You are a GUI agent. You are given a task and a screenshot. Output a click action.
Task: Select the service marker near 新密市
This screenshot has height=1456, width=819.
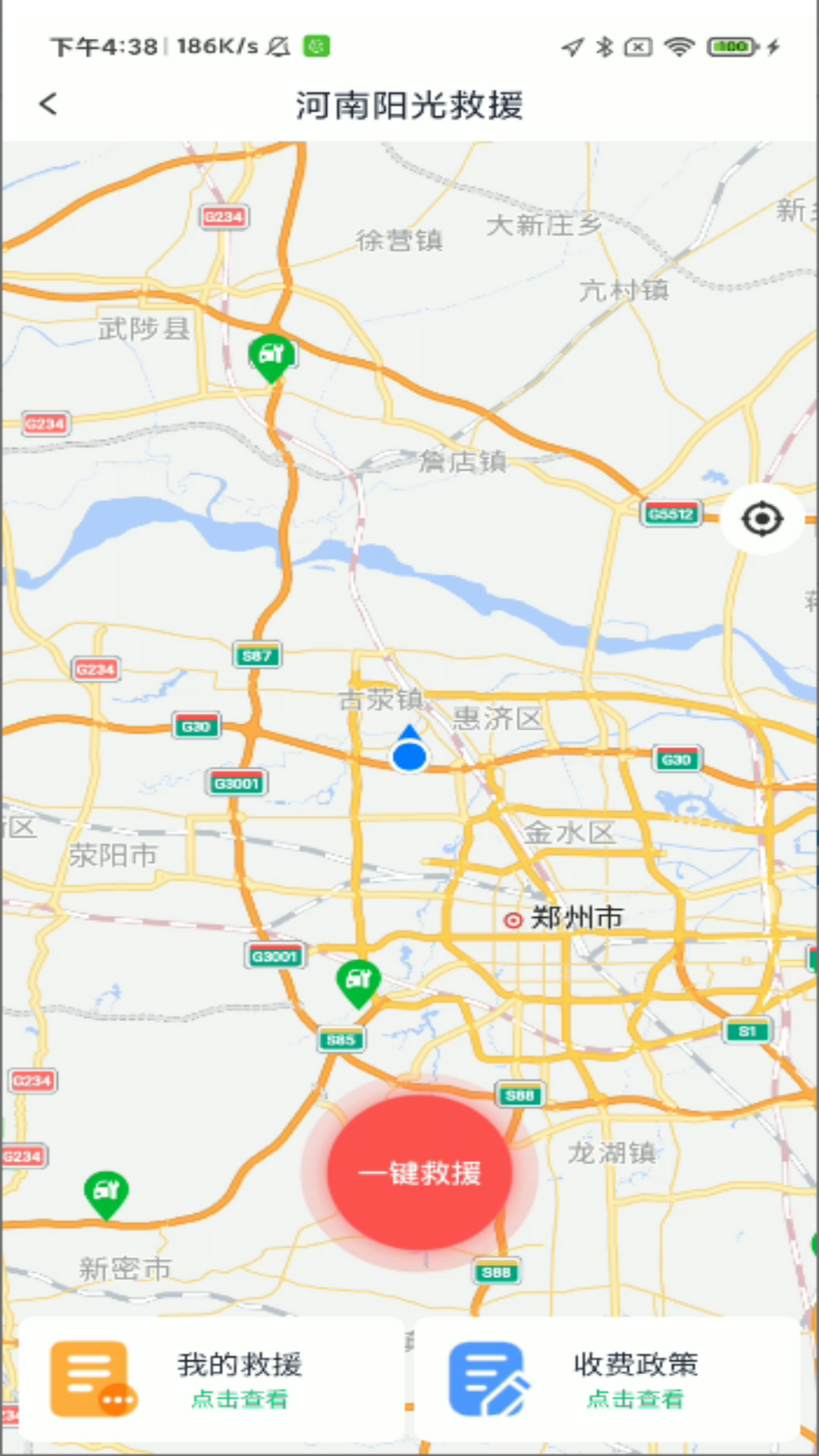(x=106, y=1194)
